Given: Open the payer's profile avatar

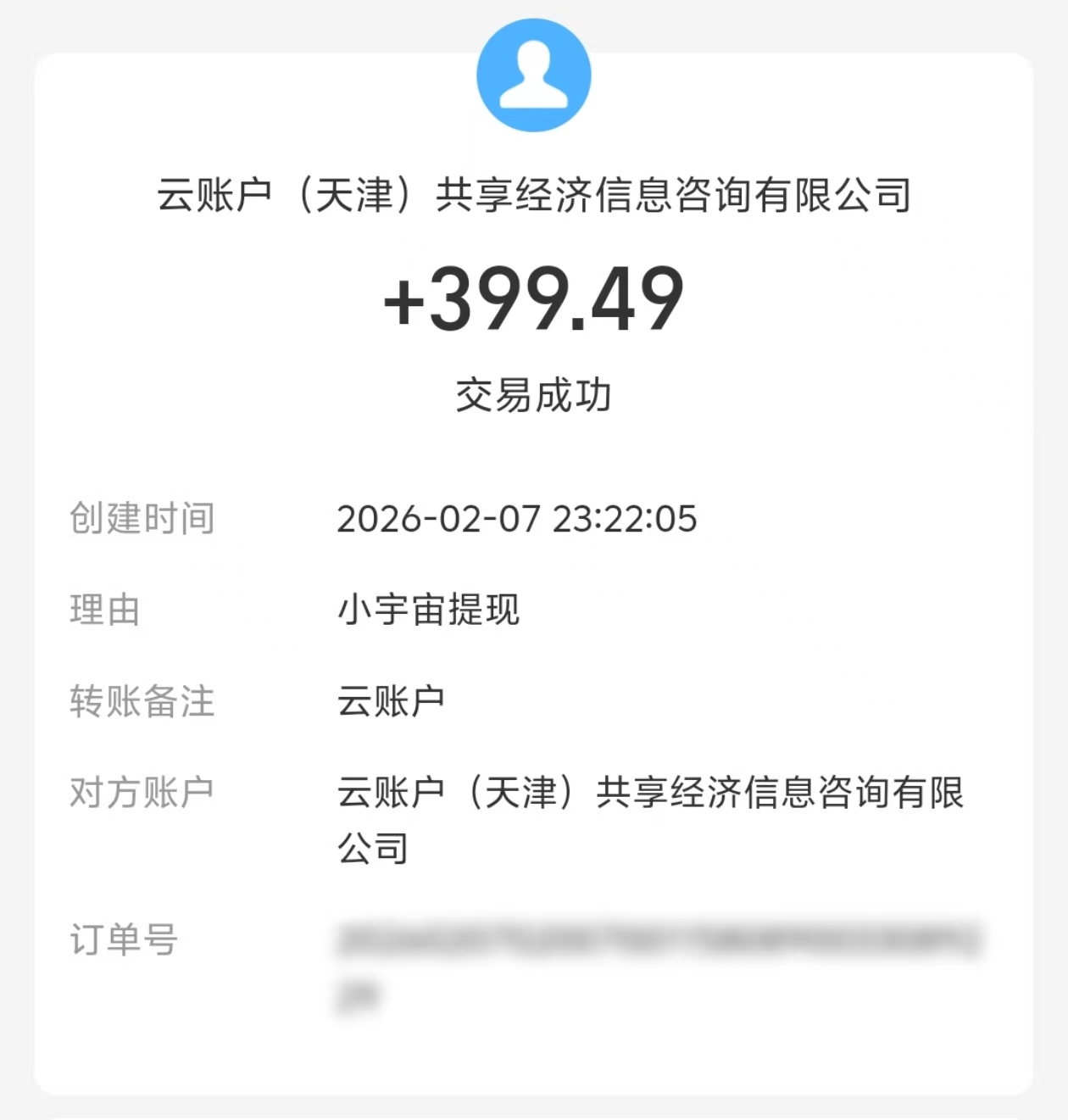Looking at the screenshot, I should pos(533,75).
